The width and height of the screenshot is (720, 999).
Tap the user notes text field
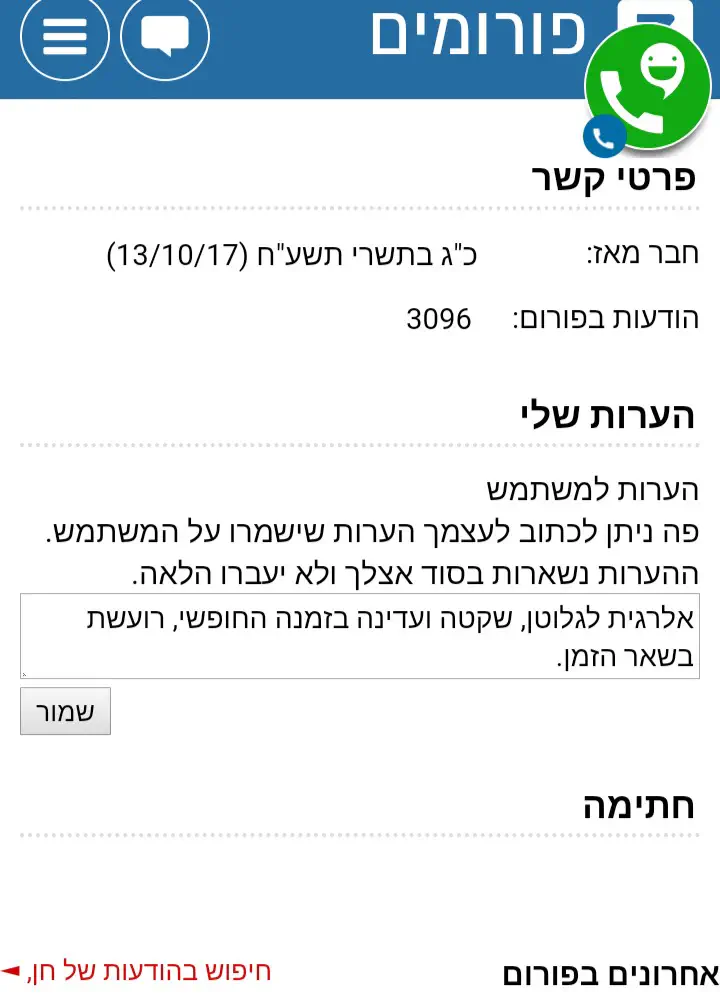(x=360, y=636)
